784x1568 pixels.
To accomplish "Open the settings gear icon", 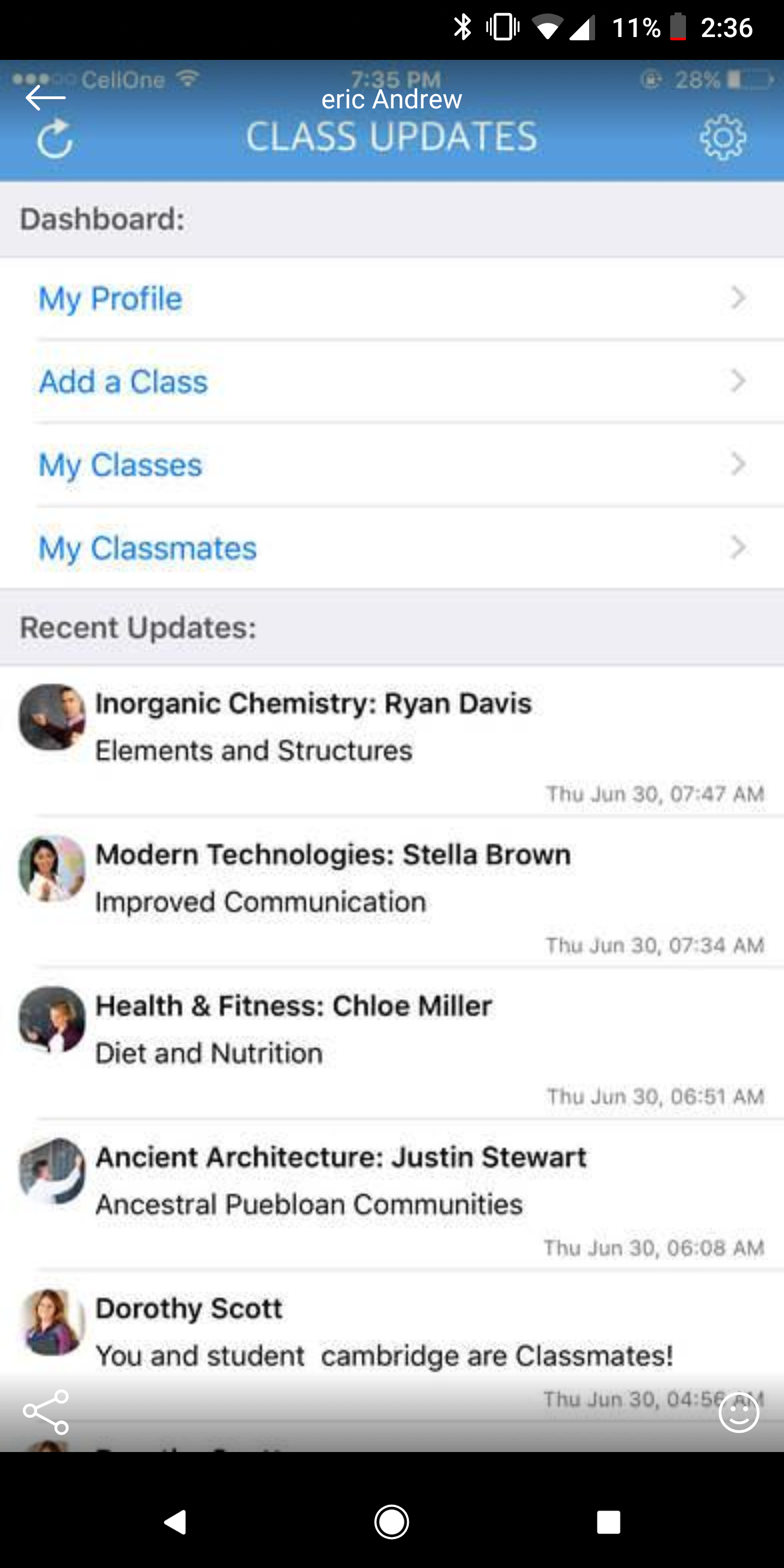I will [x=724, y=138].
